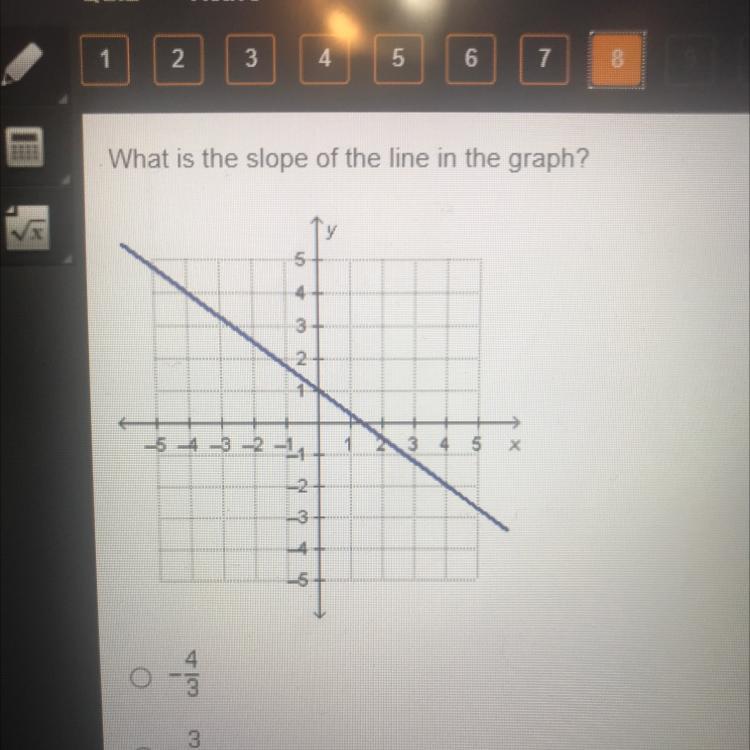Select the answer negative 4/3
This screenshot has height=750, width=750.
point(141,679)
